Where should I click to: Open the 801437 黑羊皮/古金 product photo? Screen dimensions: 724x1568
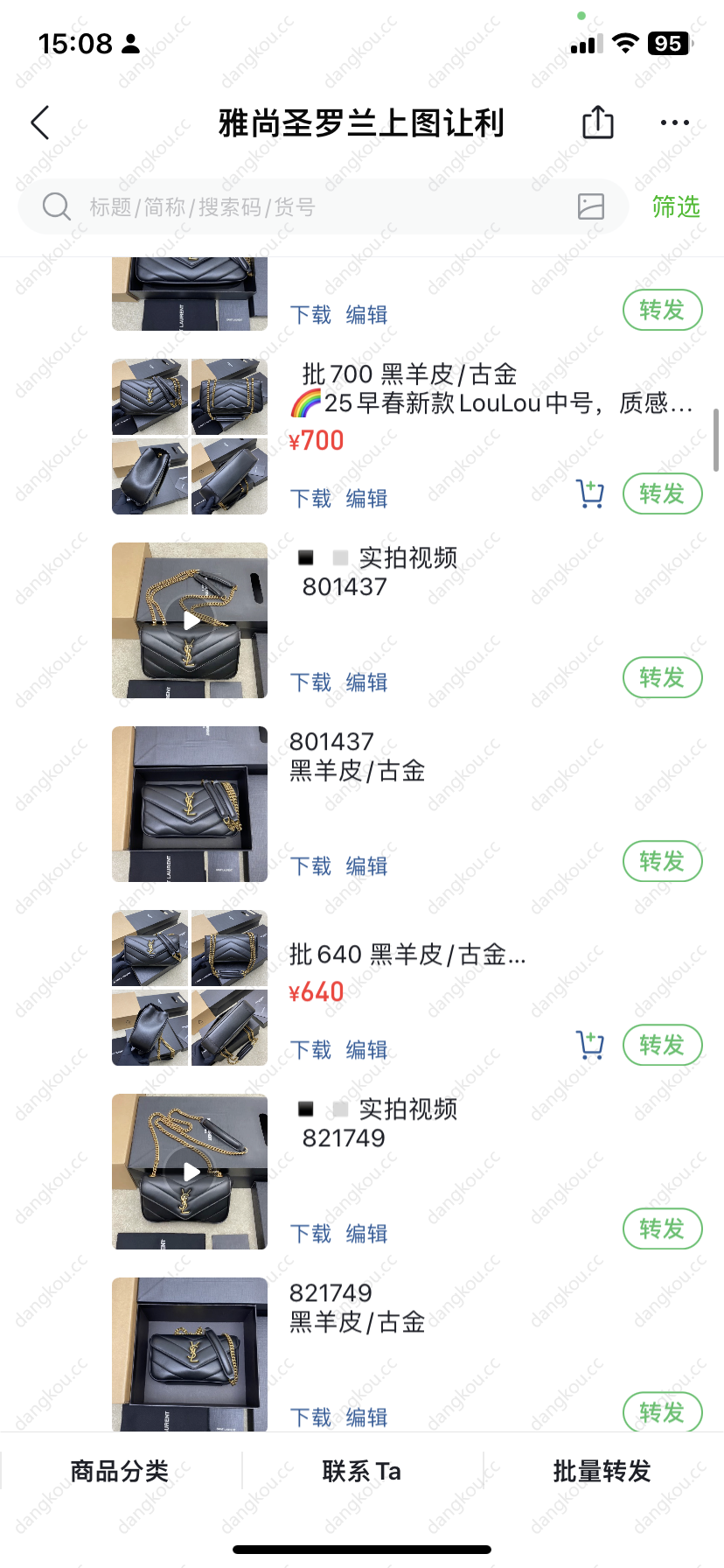point(190,804)
